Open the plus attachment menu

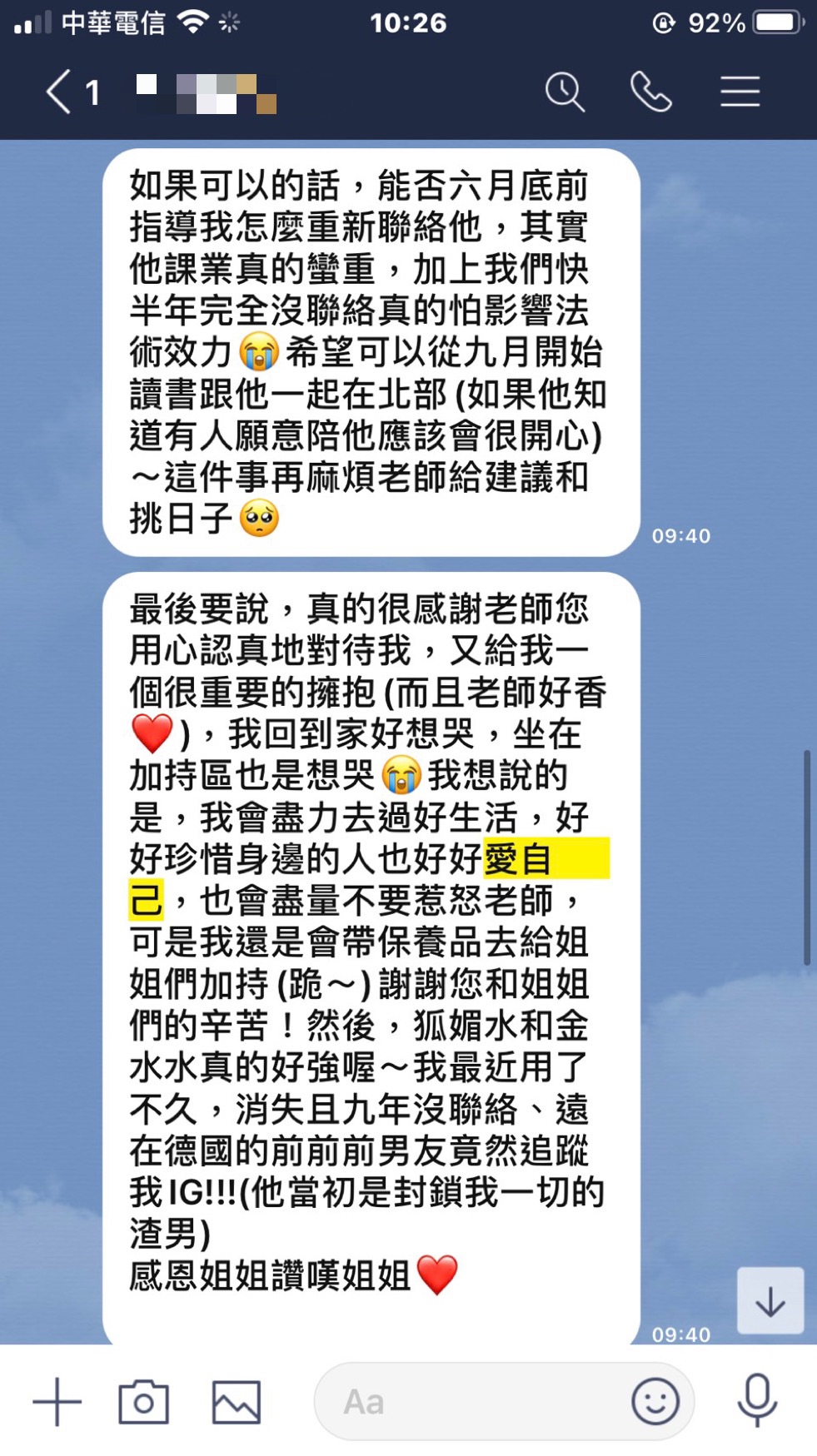(x=57, y=1402)
